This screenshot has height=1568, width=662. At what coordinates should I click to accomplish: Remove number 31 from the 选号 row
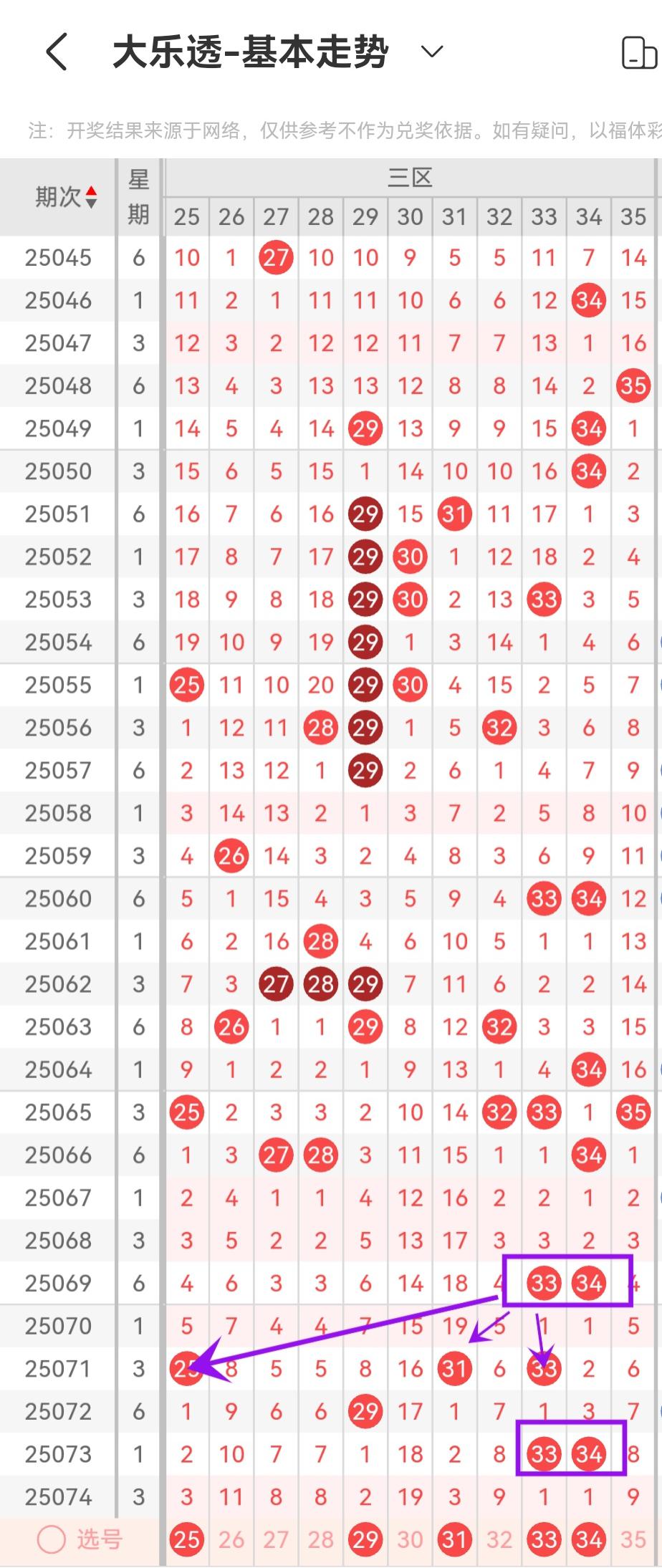coord(454,1539)
